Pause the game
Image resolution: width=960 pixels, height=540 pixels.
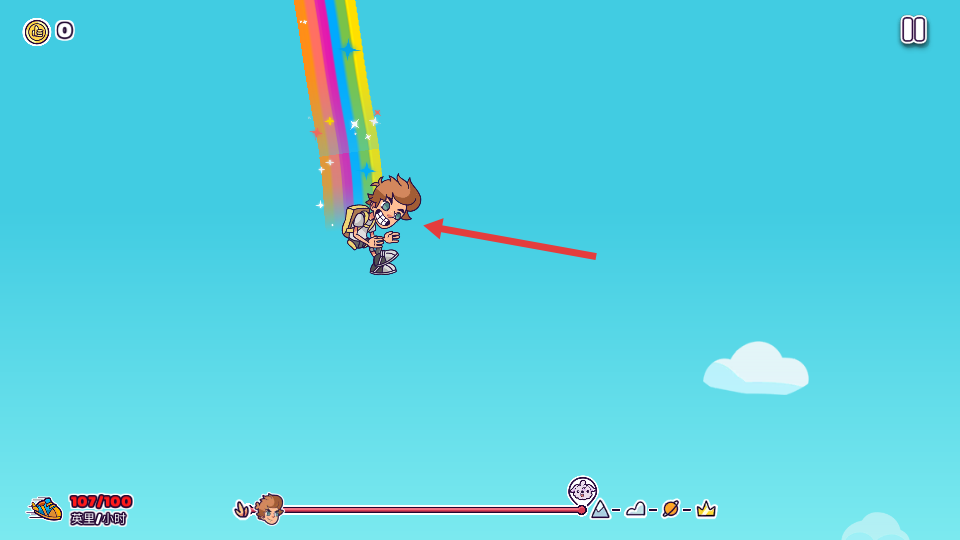913,29
